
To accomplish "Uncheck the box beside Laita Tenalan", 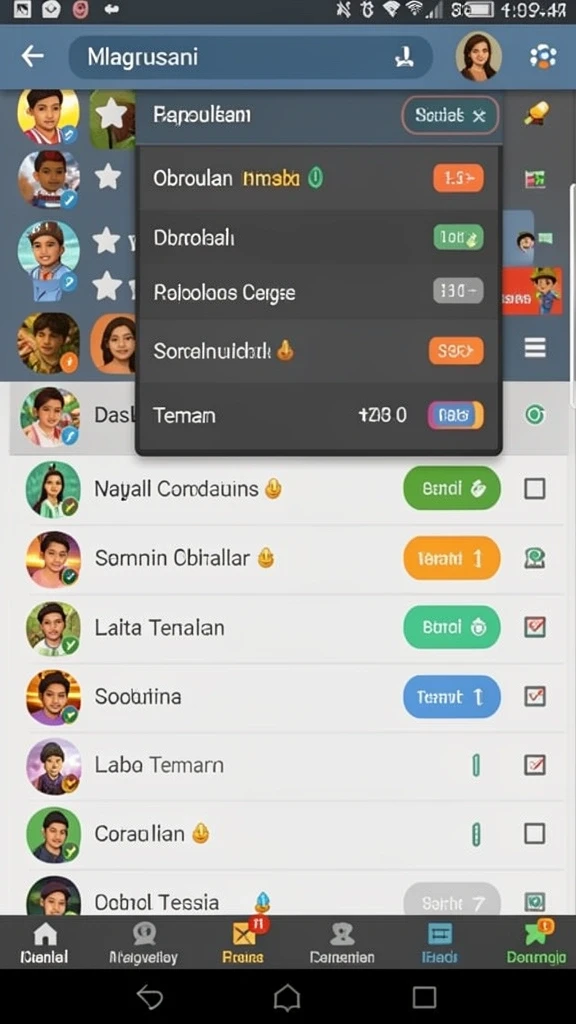I will (535, 628).
